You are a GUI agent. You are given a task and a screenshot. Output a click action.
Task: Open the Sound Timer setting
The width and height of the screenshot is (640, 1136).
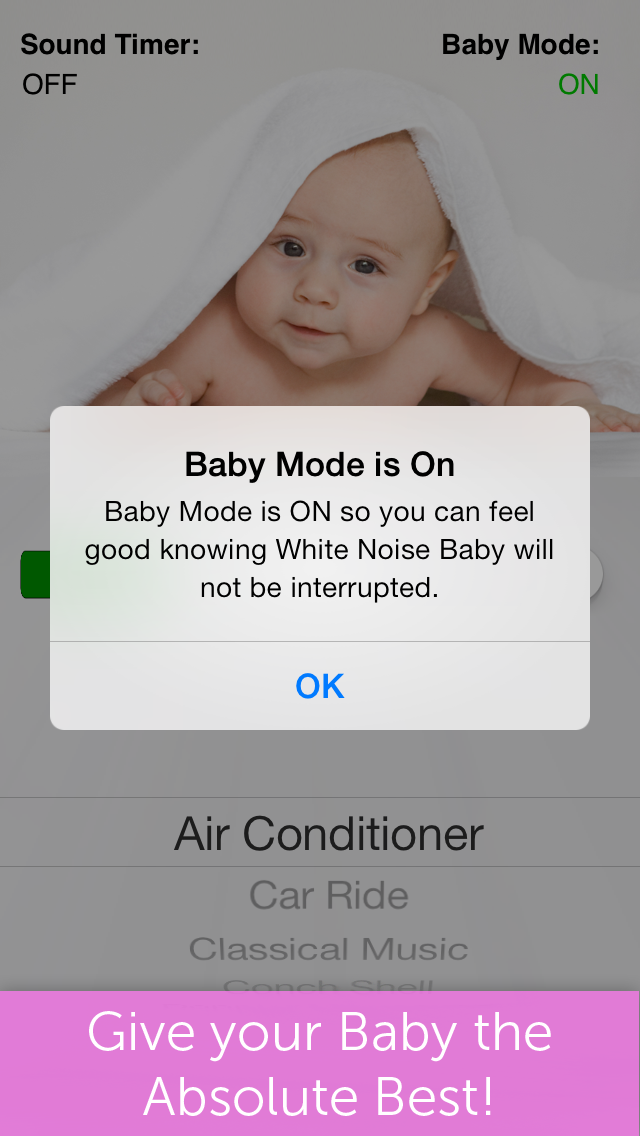109,64
